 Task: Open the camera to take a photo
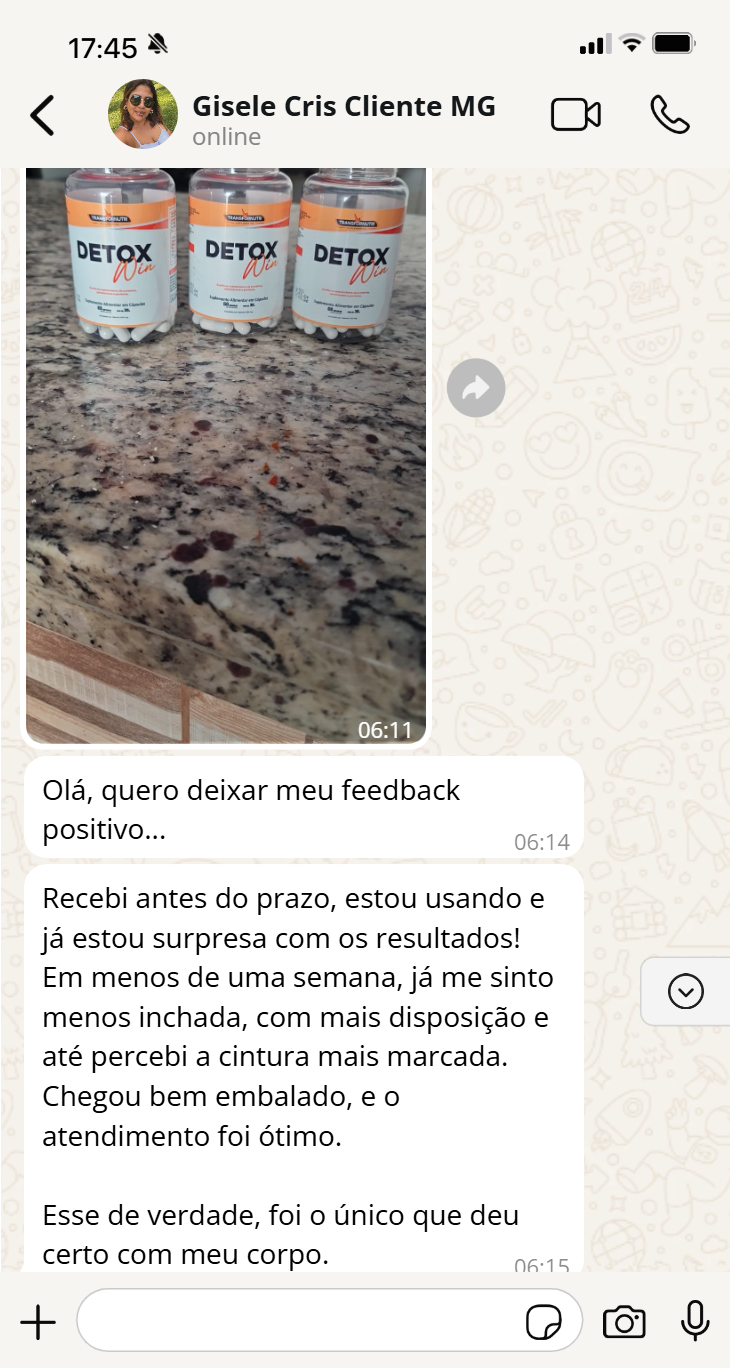pos(624,1322)
